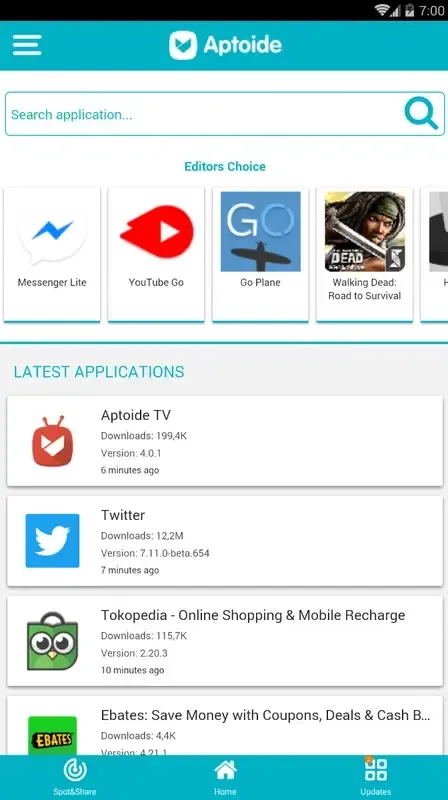
Task: Open the YouTube Go card
Action: [x=156, y=255]
